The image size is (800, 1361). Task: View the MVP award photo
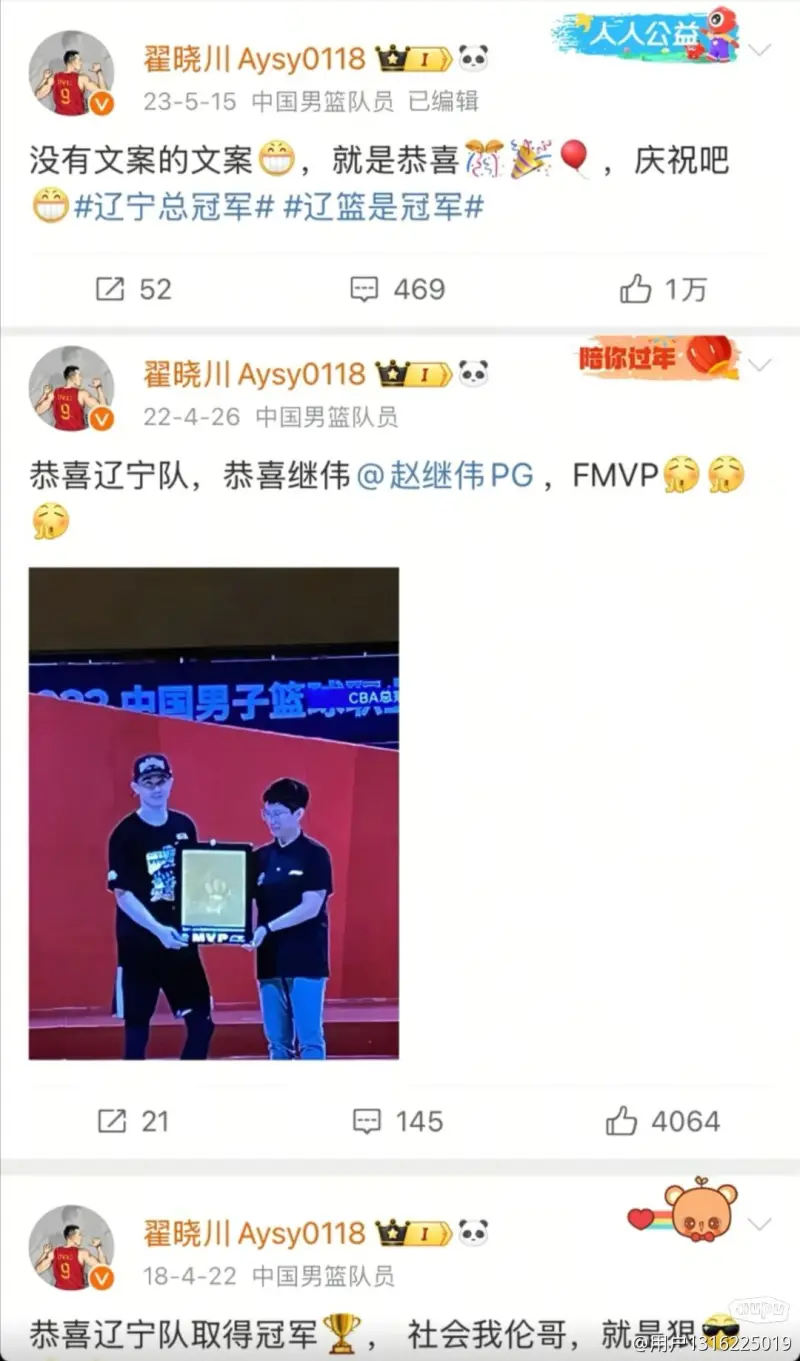(214, 813)
